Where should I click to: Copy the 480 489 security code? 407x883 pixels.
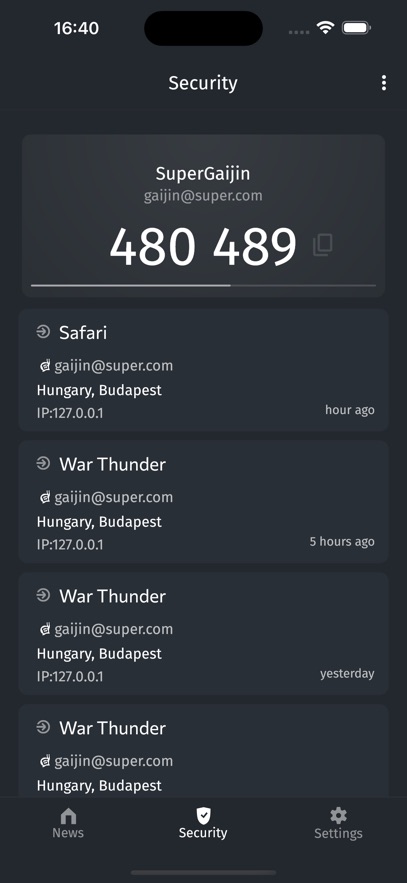coord(323,246)
